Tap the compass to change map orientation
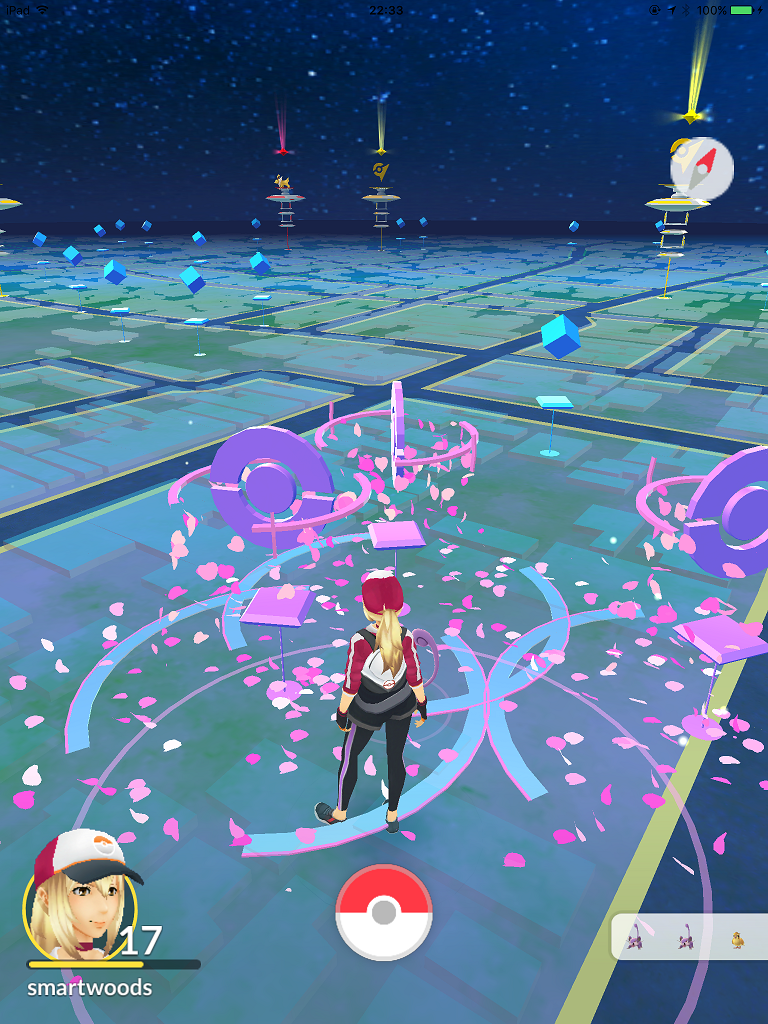This screenshot has width=768, height=1024. [x=702, y=167]
